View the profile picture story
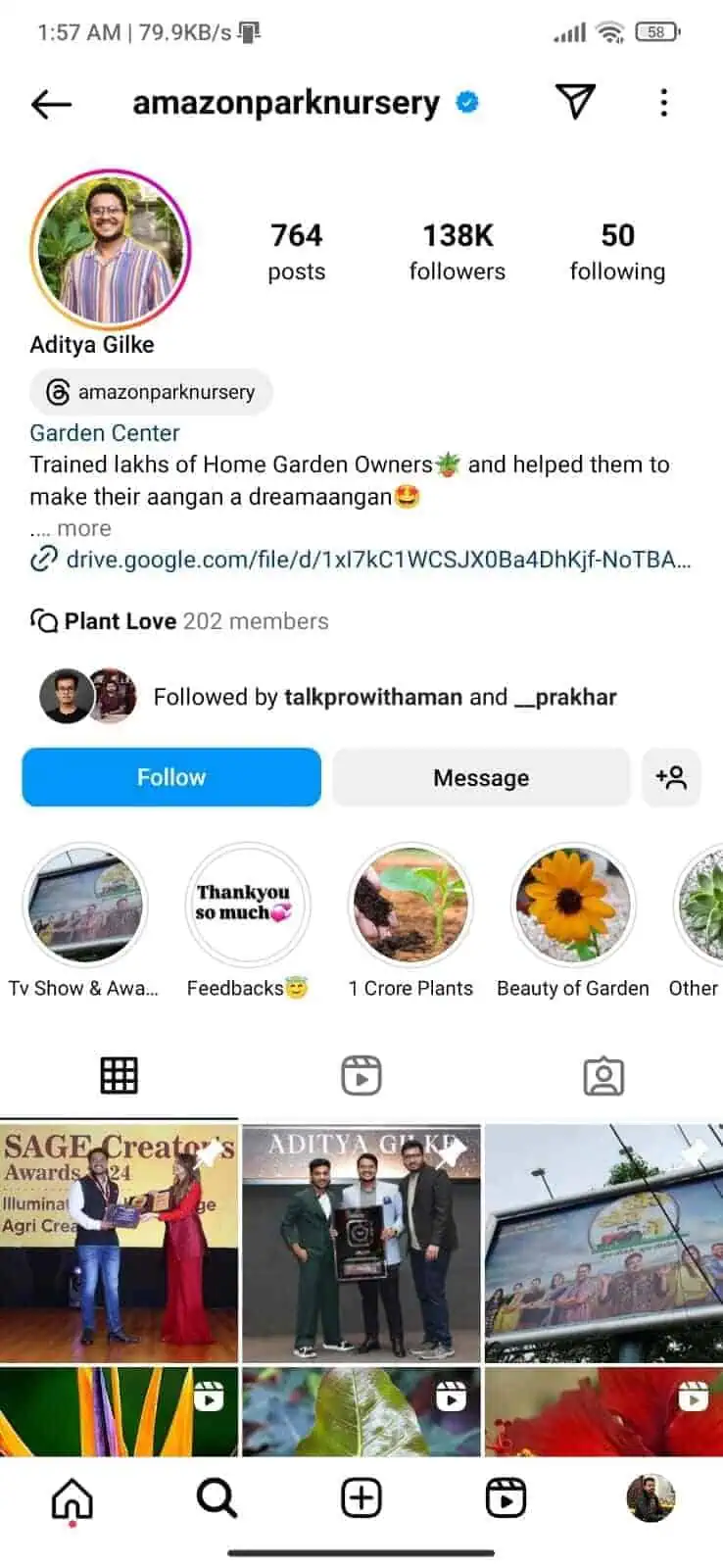 (110, 249)
